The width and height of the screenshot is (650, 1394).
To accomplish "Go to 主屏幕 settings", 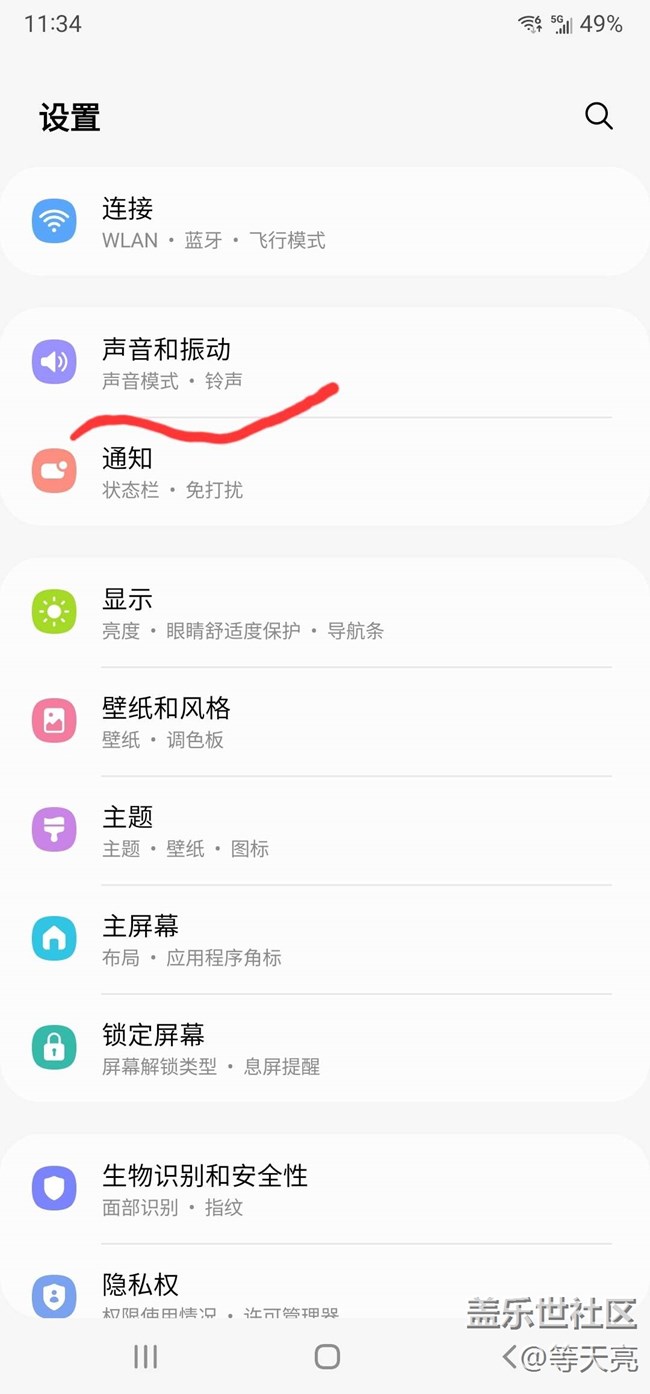I will 324,940.
